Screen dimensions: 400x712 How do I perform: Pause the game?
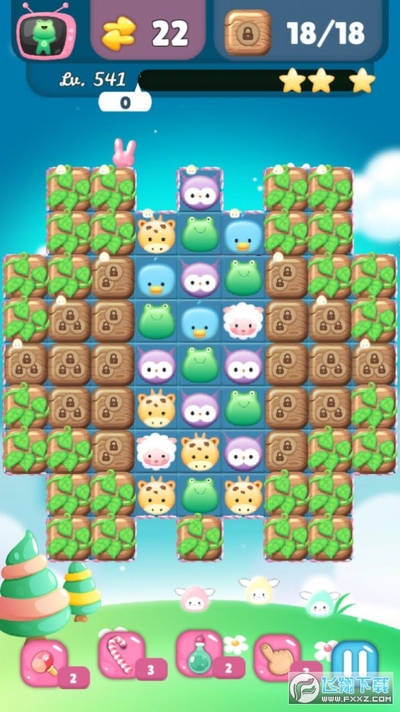pos(355,659)
